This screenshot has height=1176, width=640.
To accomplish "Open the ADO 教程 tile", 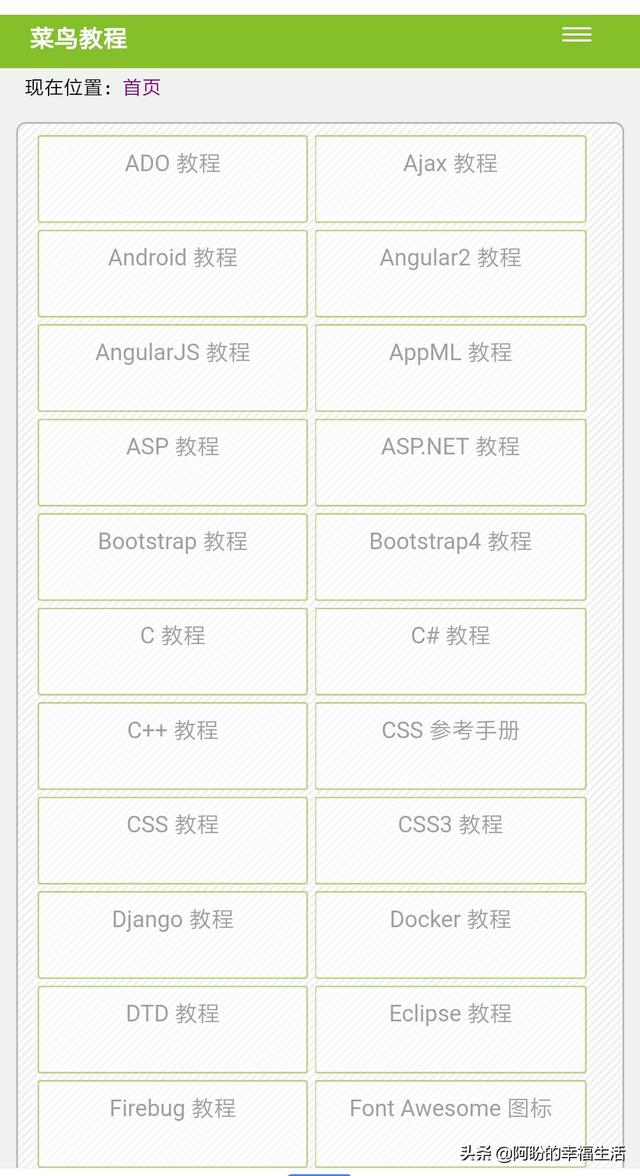I will click(173, 179).
